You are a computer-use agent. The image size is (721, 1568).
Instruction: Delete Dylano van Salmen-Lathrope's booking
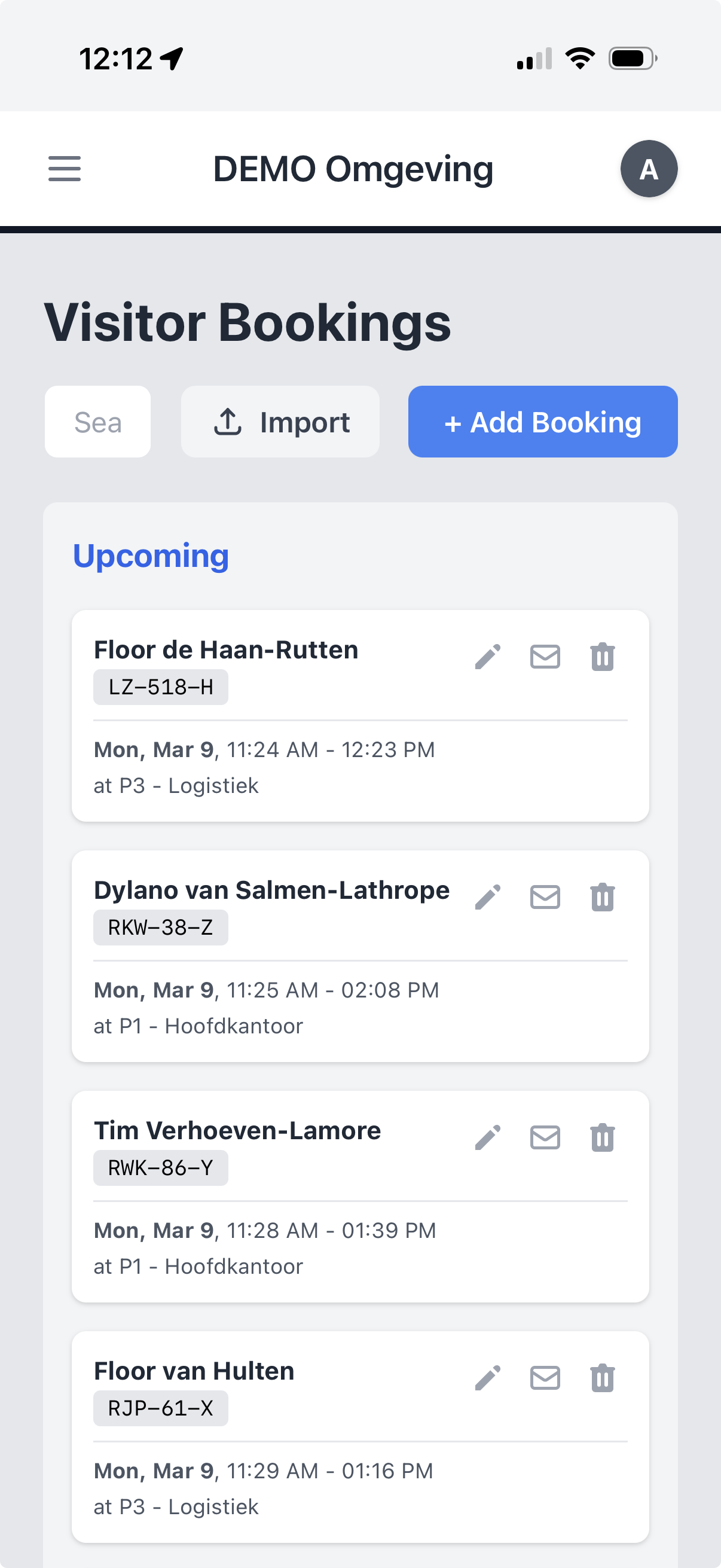(602, 896)
